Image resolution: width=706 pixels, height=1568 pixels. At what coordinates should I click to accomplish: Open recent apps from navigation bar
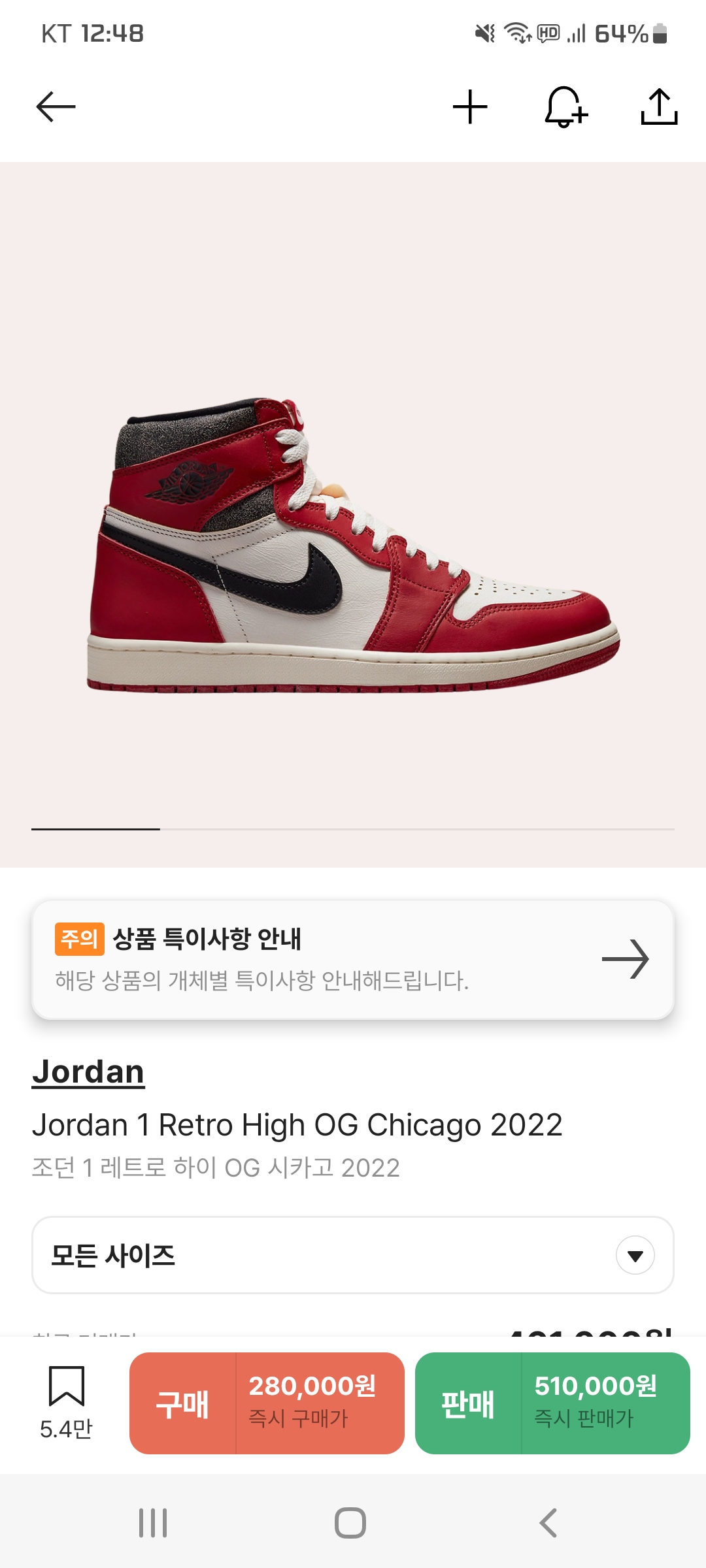tap(153, 1523)
